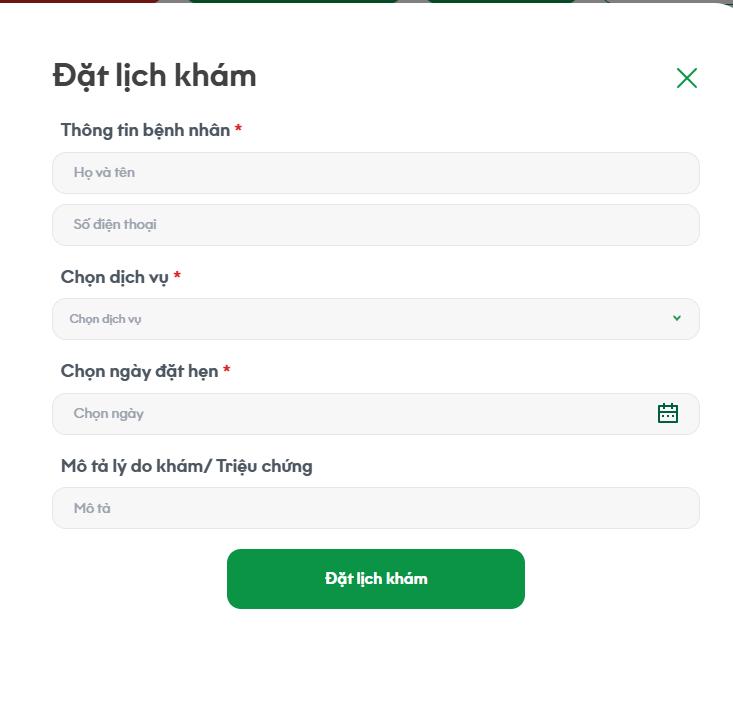Close the Đặt lịch khám dialog
The width and height of the screenshot is (733, 722).
coord(686,78)
